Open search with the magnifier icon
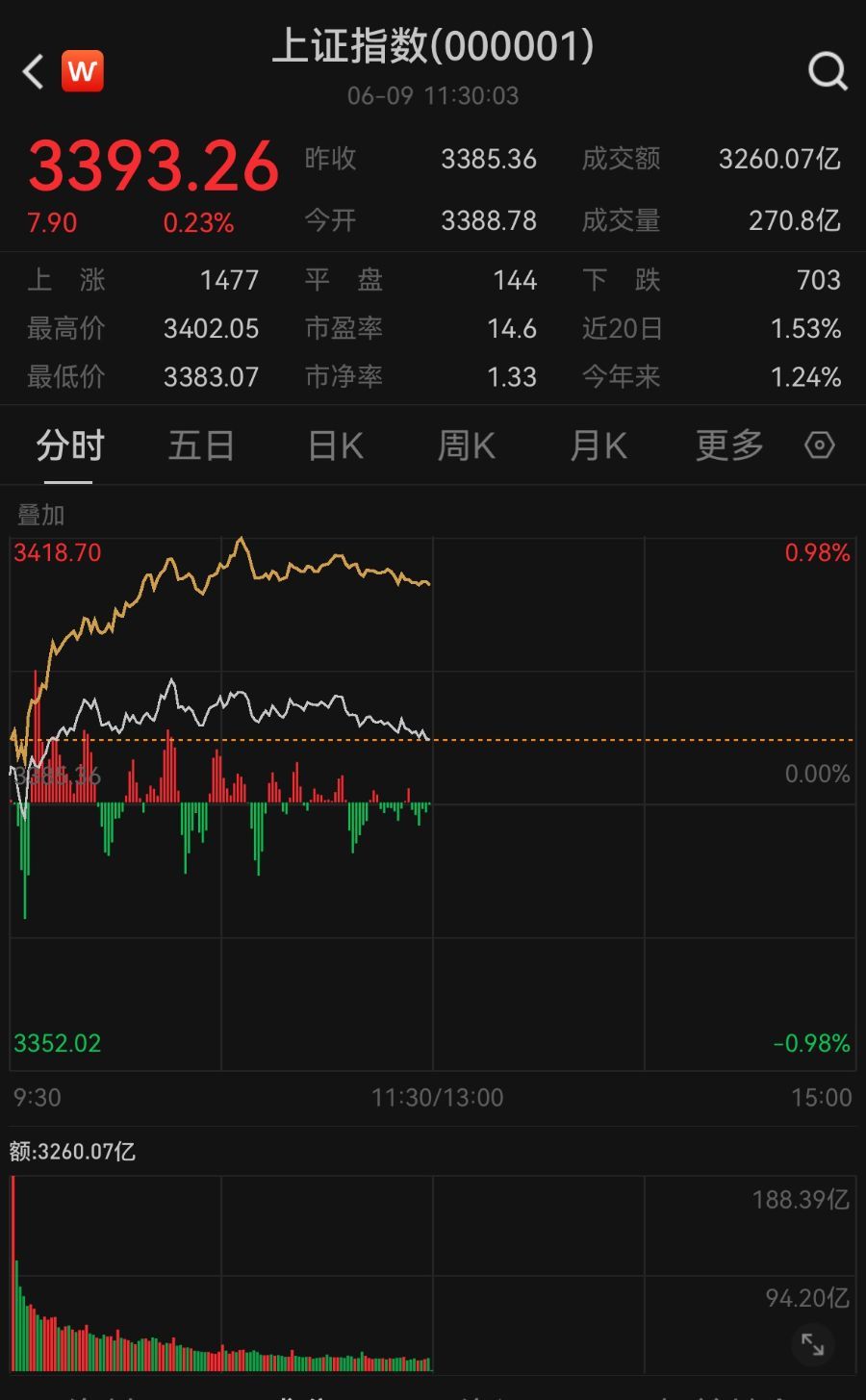866x1400 pixels. 828,71
